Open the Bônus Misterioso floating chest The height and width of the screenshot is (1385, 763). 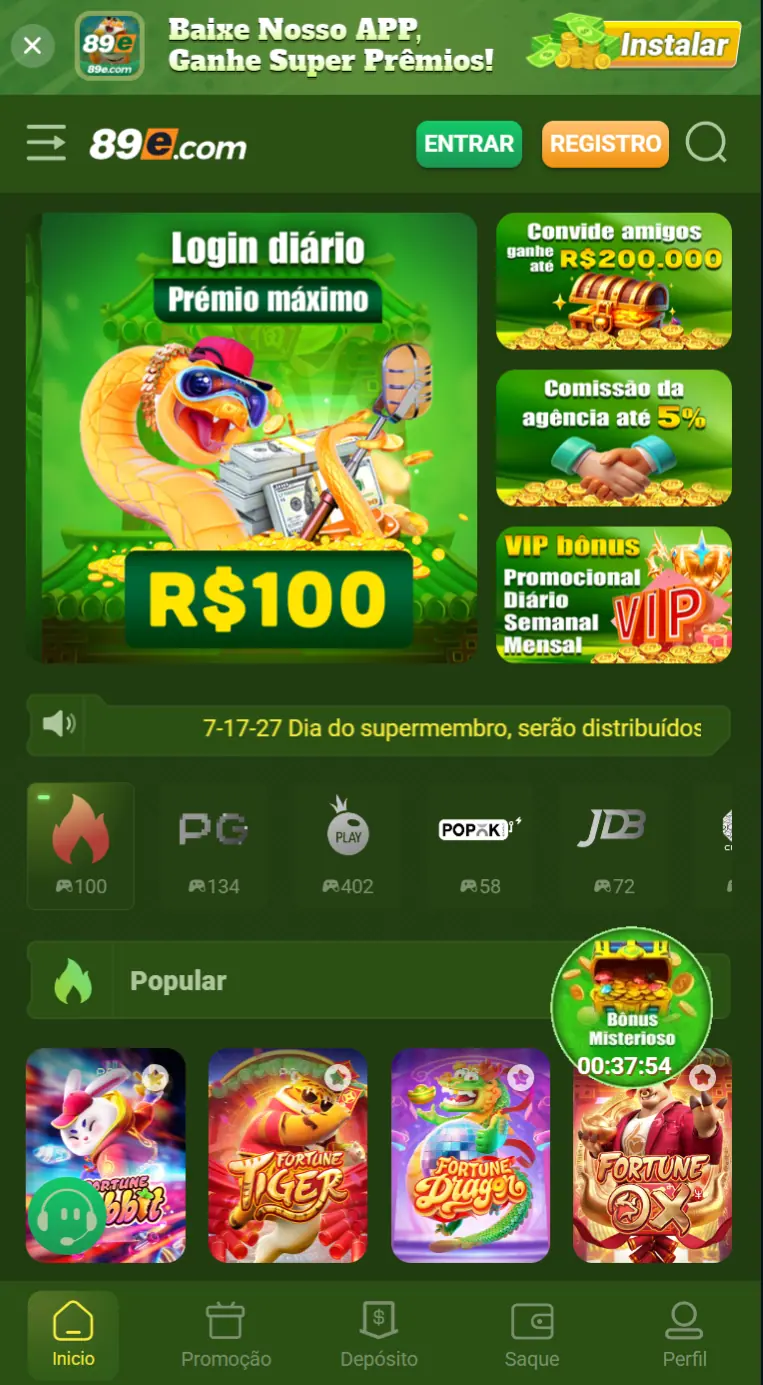tap(631, 1008)
